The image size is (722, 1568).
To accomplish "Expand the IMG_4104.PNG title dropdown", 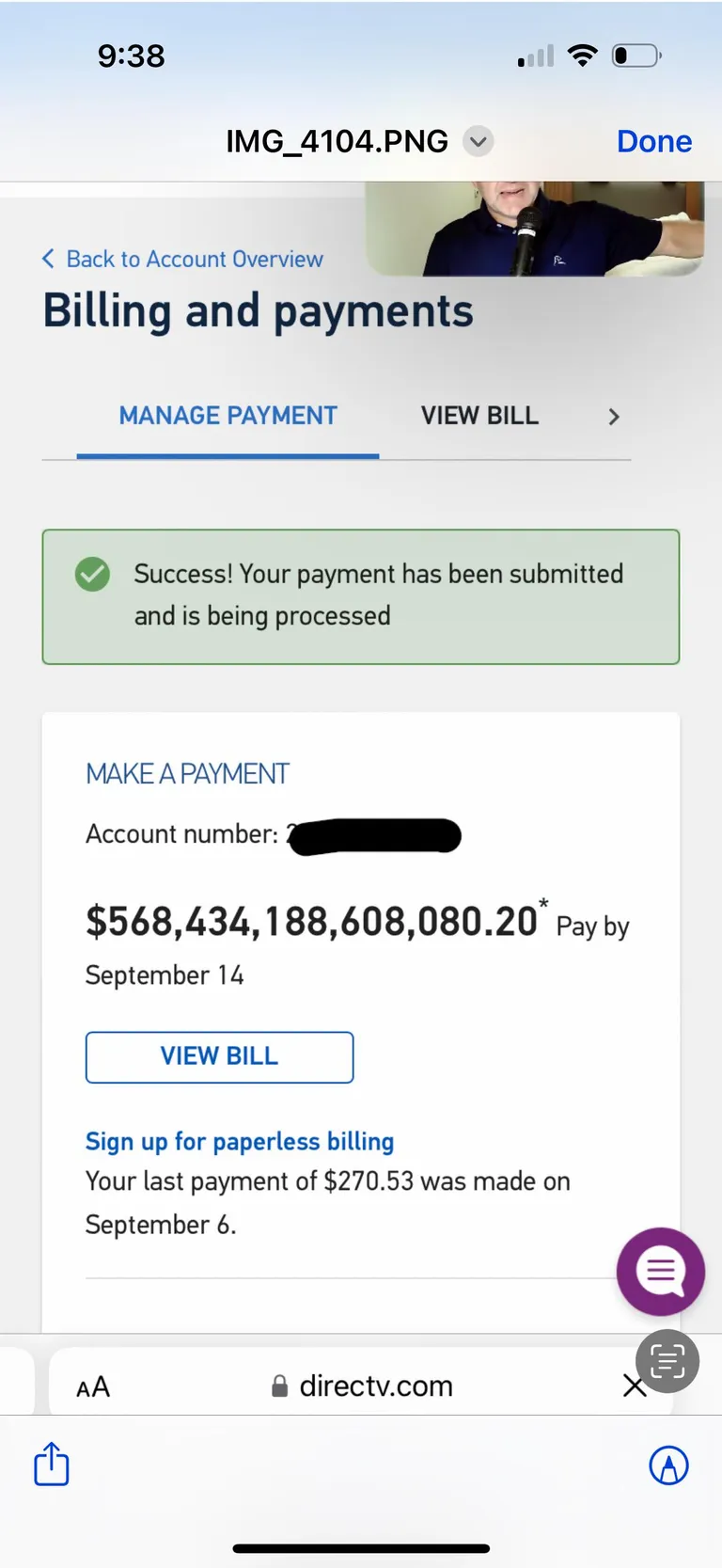I will [478, 141].
